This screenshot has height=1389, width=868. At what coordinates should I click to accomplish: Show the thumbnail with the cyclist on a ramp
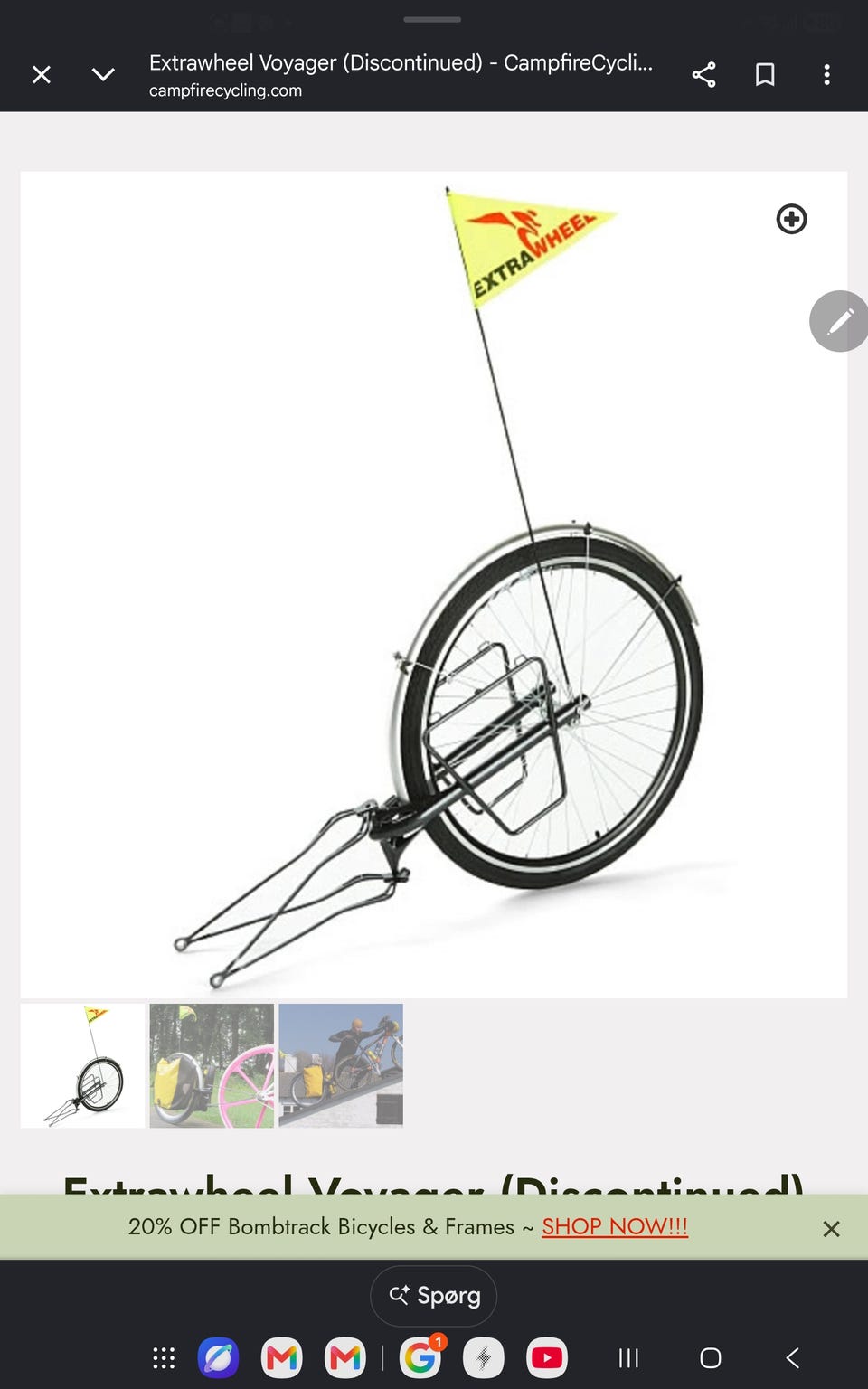coord(341,1065)
